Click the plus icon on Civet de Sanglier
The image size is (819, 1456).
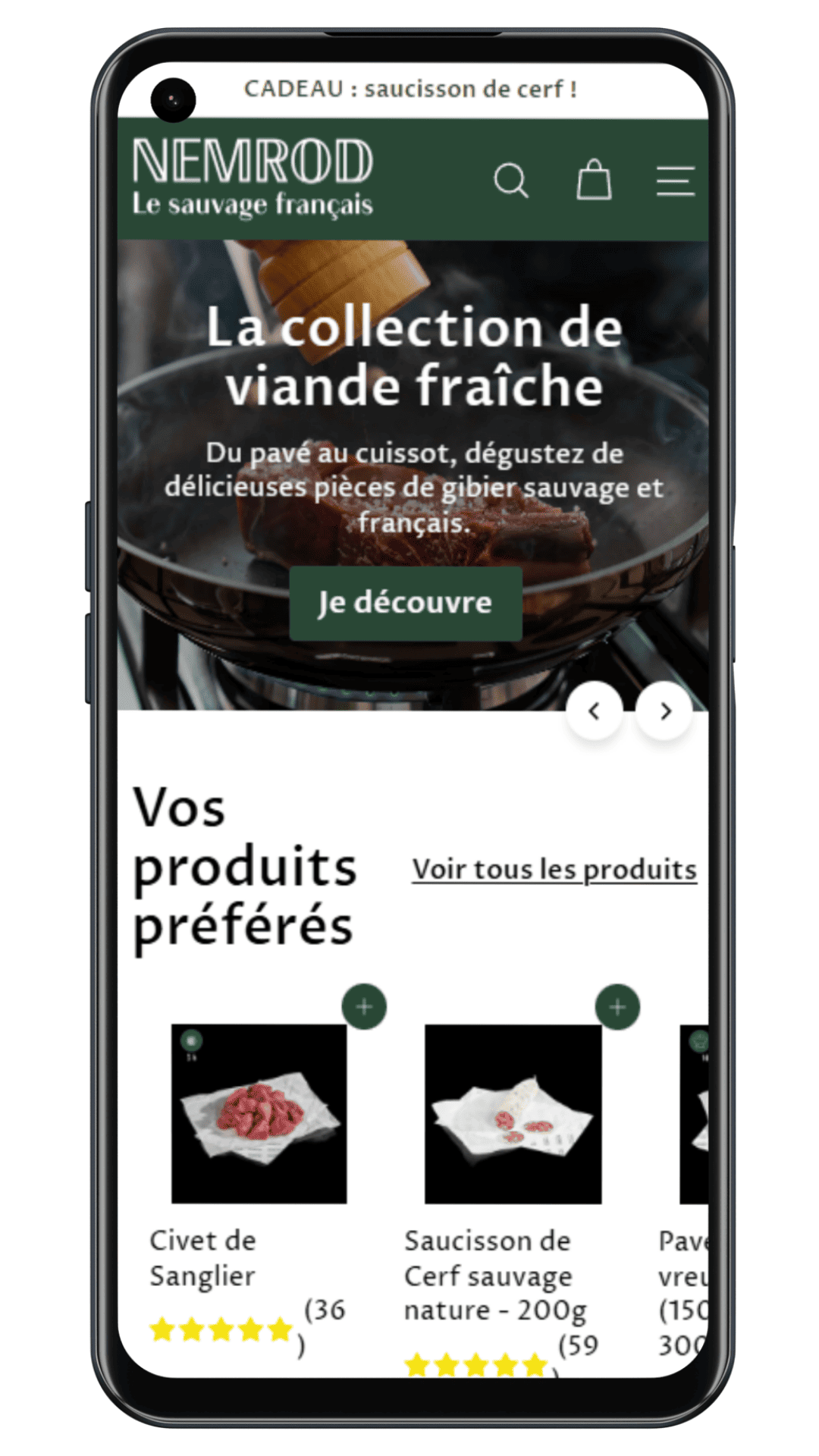tap(364, 1006)
